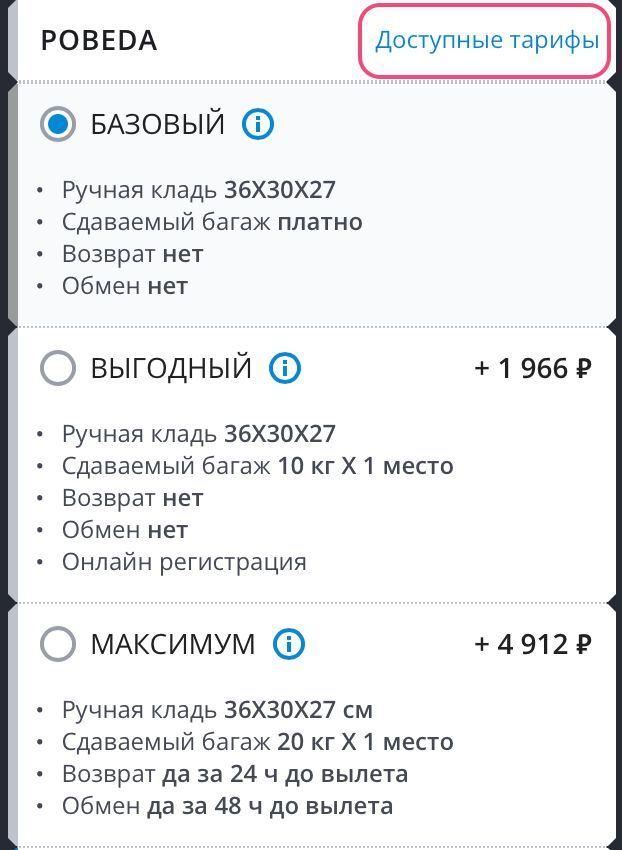This screenshot has width=622, height=850.
Task: Open the Доступные тарифы link
Action: point(486,41)
